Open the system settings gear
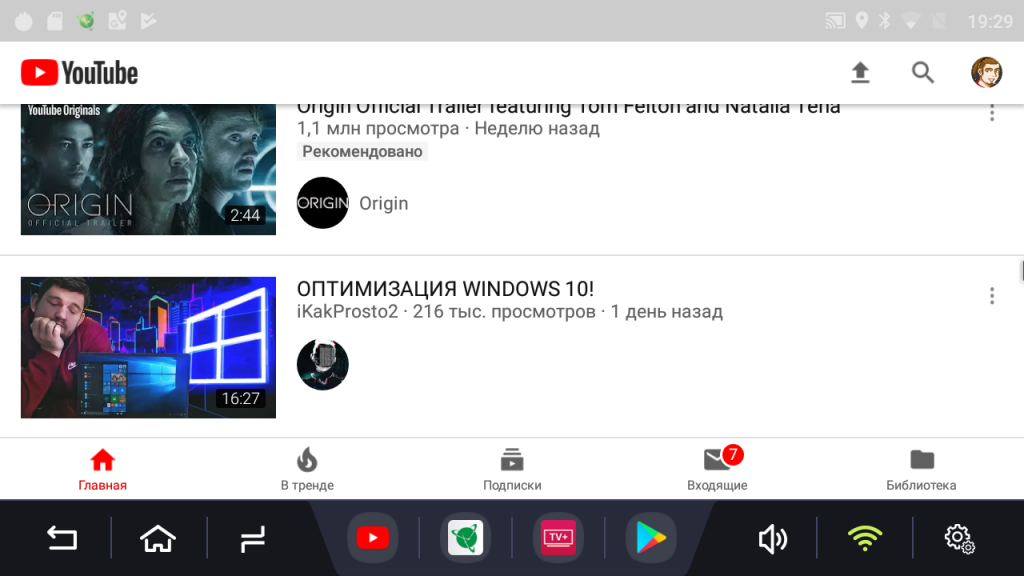Screen dimensions: 1024x576 [x=960, y=539]
